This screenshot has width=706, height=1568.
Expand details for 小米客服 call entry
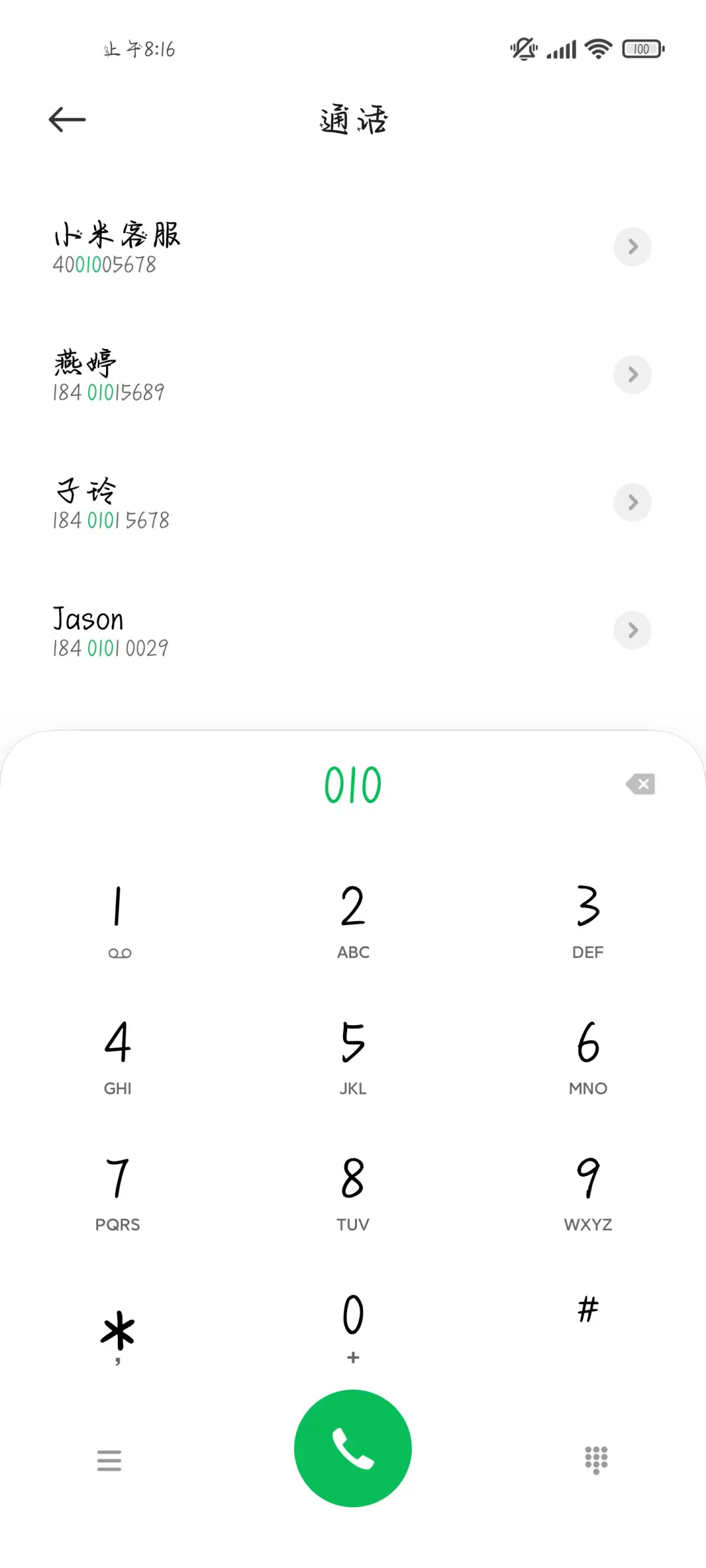click(x=631, y=247)
